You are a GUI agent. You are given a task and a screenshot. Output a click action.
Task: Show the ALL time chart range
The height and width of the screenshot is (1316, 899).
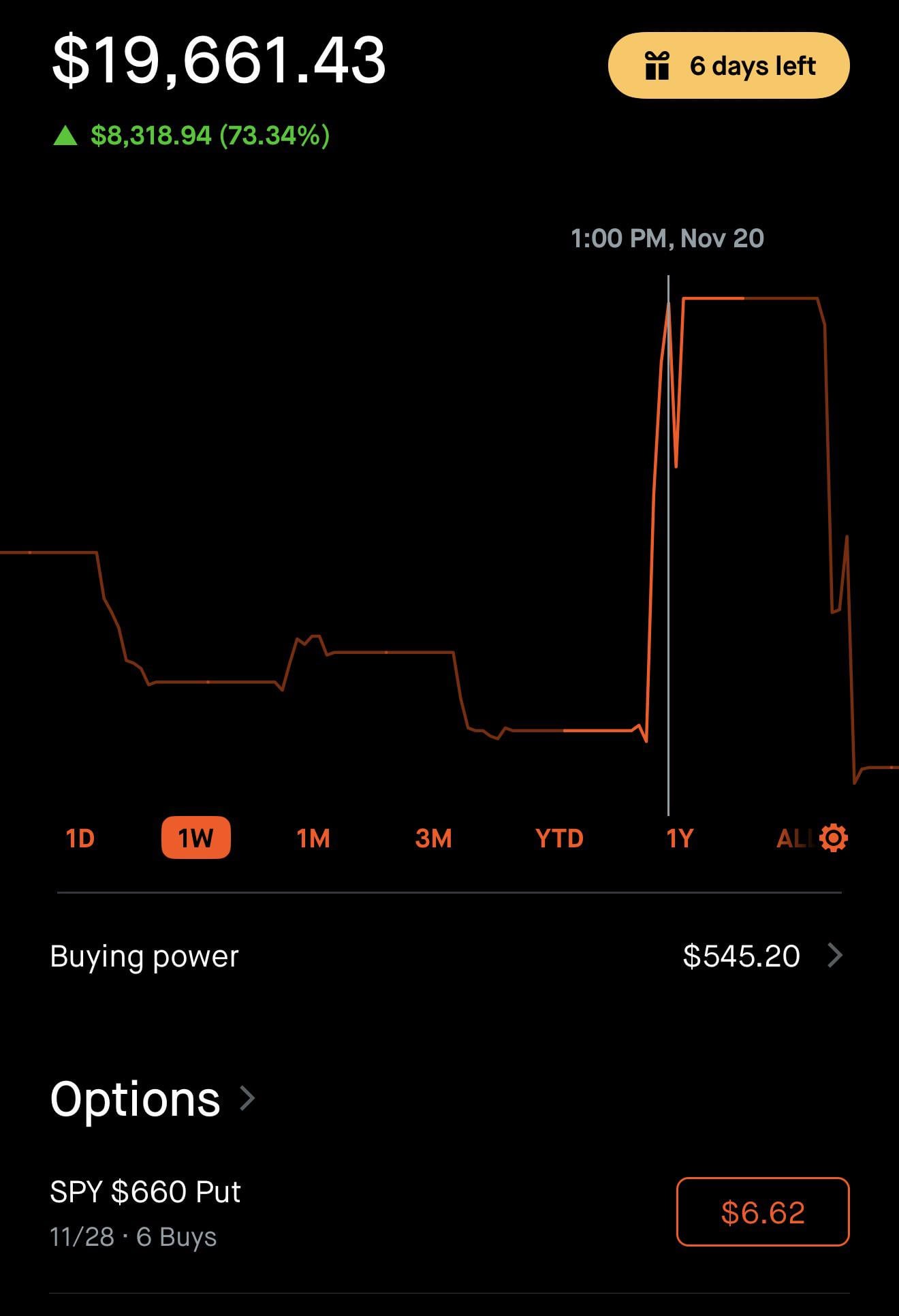point(791,839)
